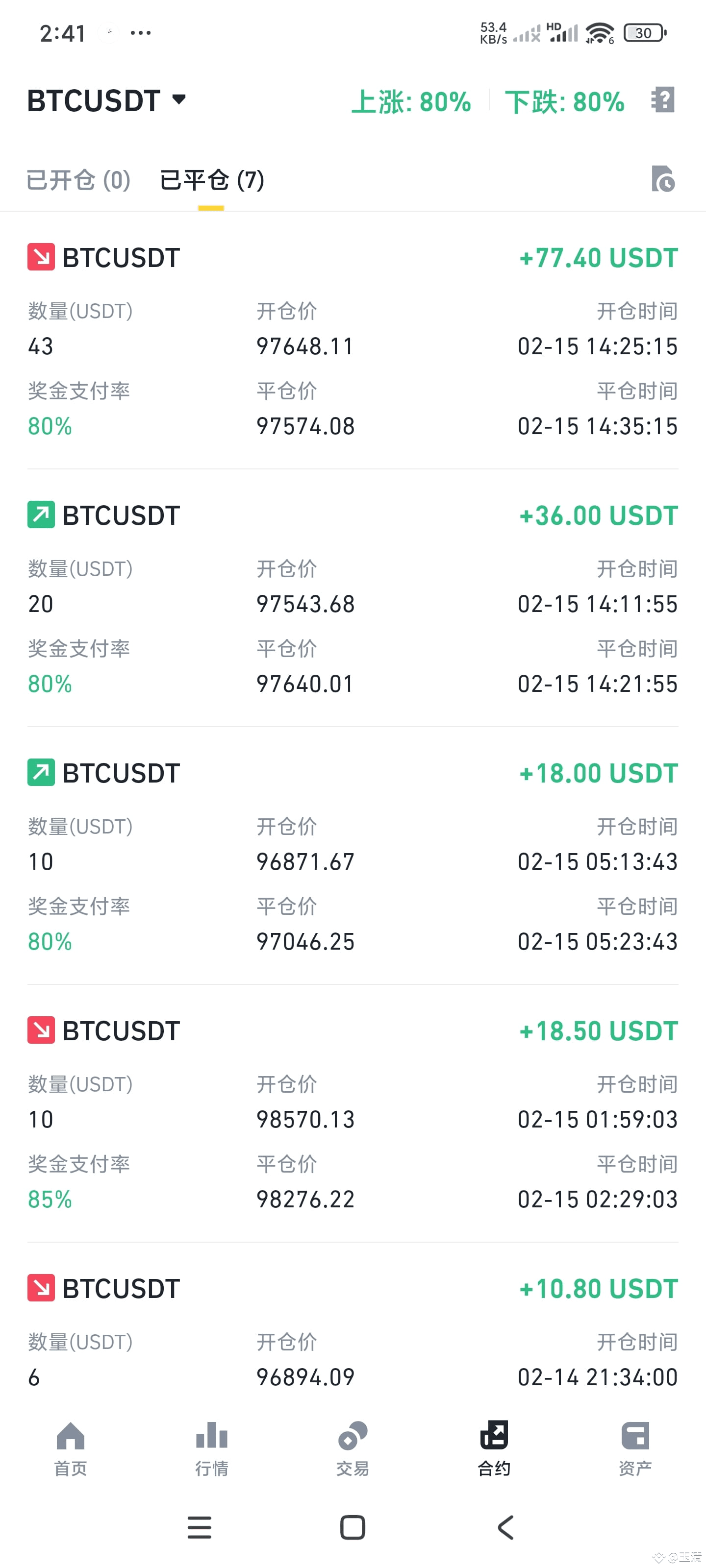Open the BTCUSDT pair selector dropdown
The image size is (706, 1568).
pos(106,100)
